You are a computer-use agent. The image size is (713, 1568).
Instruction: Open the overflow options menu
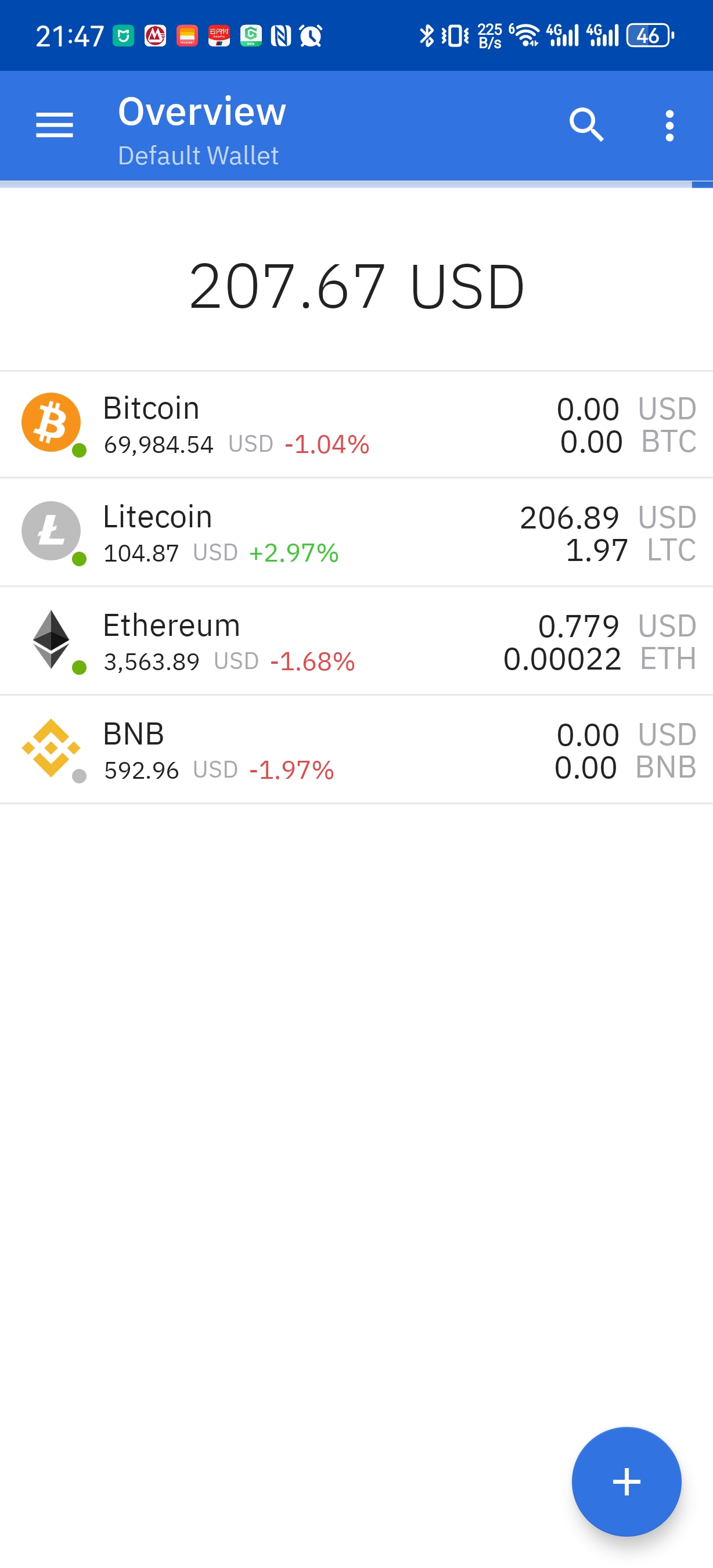click(x=669, y=125)
